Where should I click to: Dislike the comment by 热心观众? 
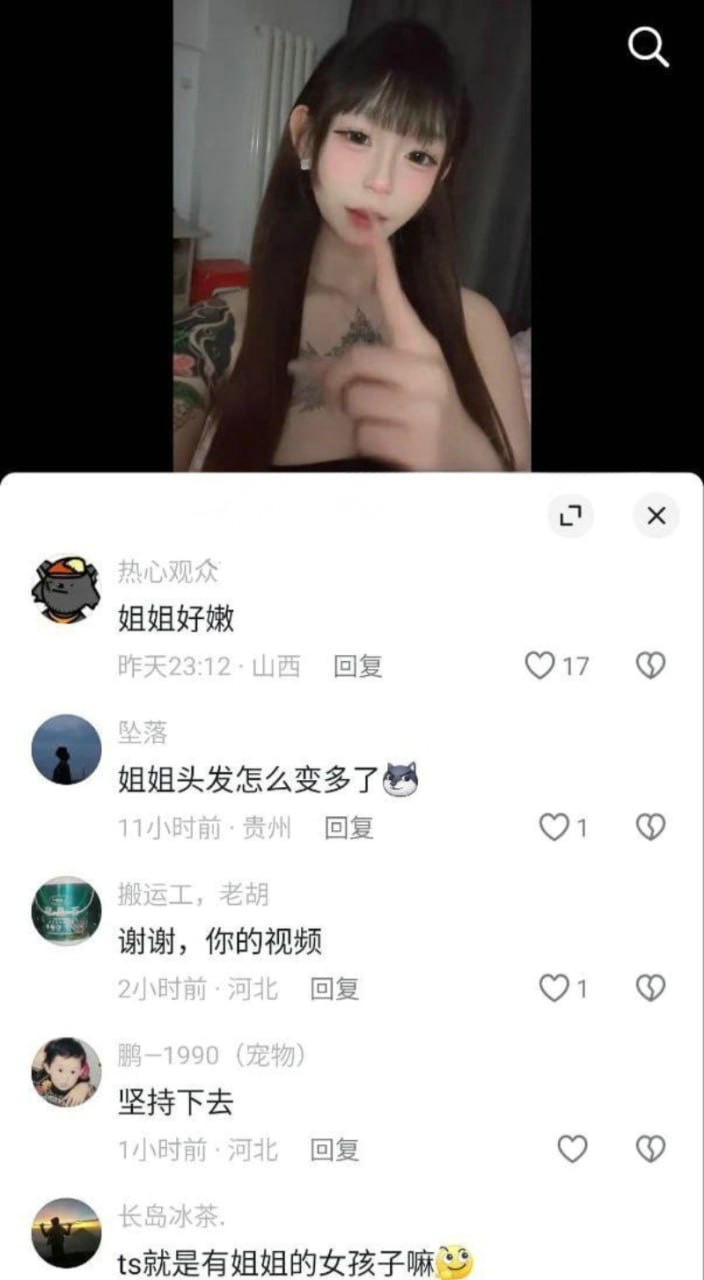tap(651, 666)
